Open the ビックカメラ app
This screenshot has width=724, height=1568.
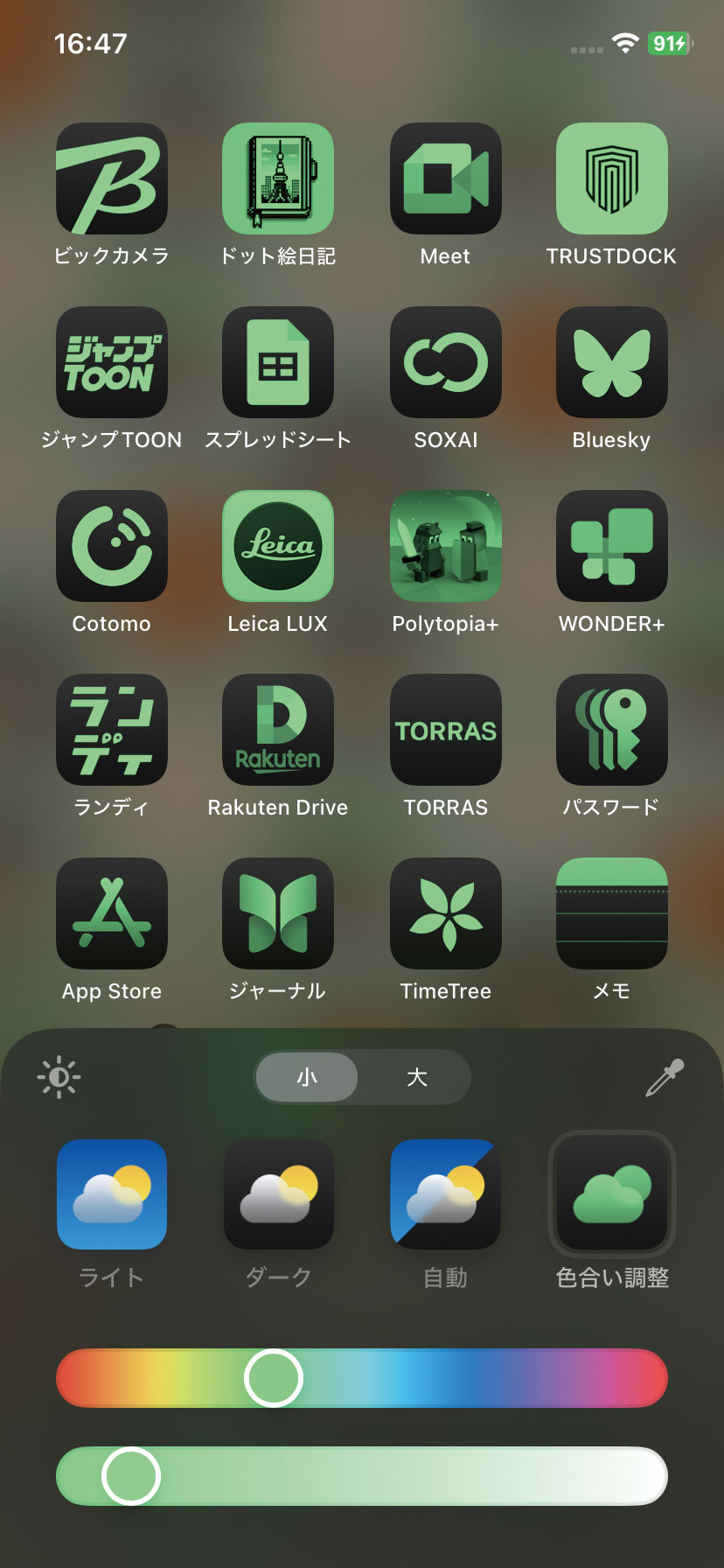(112, 178)
